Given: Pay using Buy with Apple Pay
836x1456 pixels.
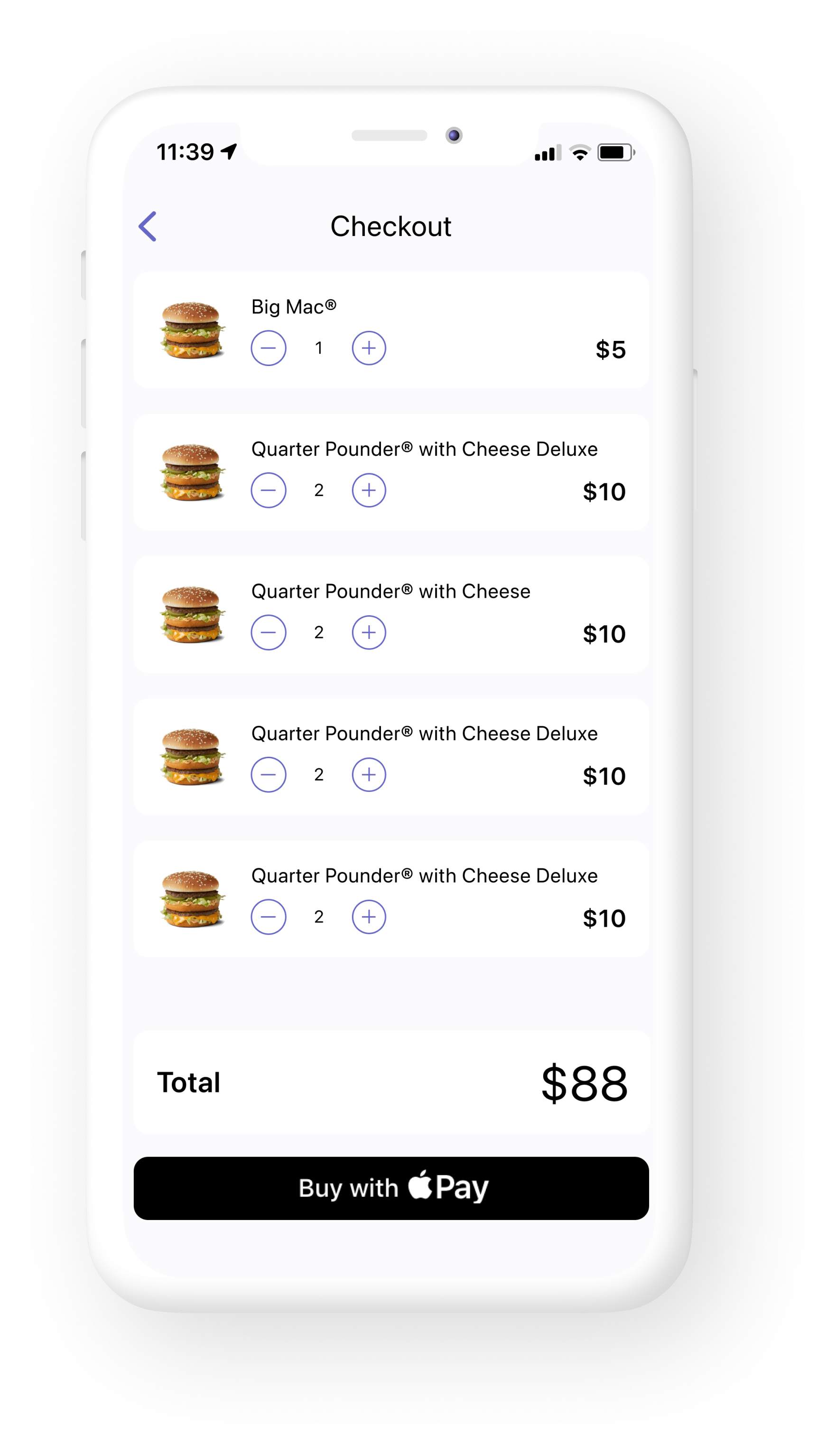Looking at the screenshot, I should pos(391,1188).
